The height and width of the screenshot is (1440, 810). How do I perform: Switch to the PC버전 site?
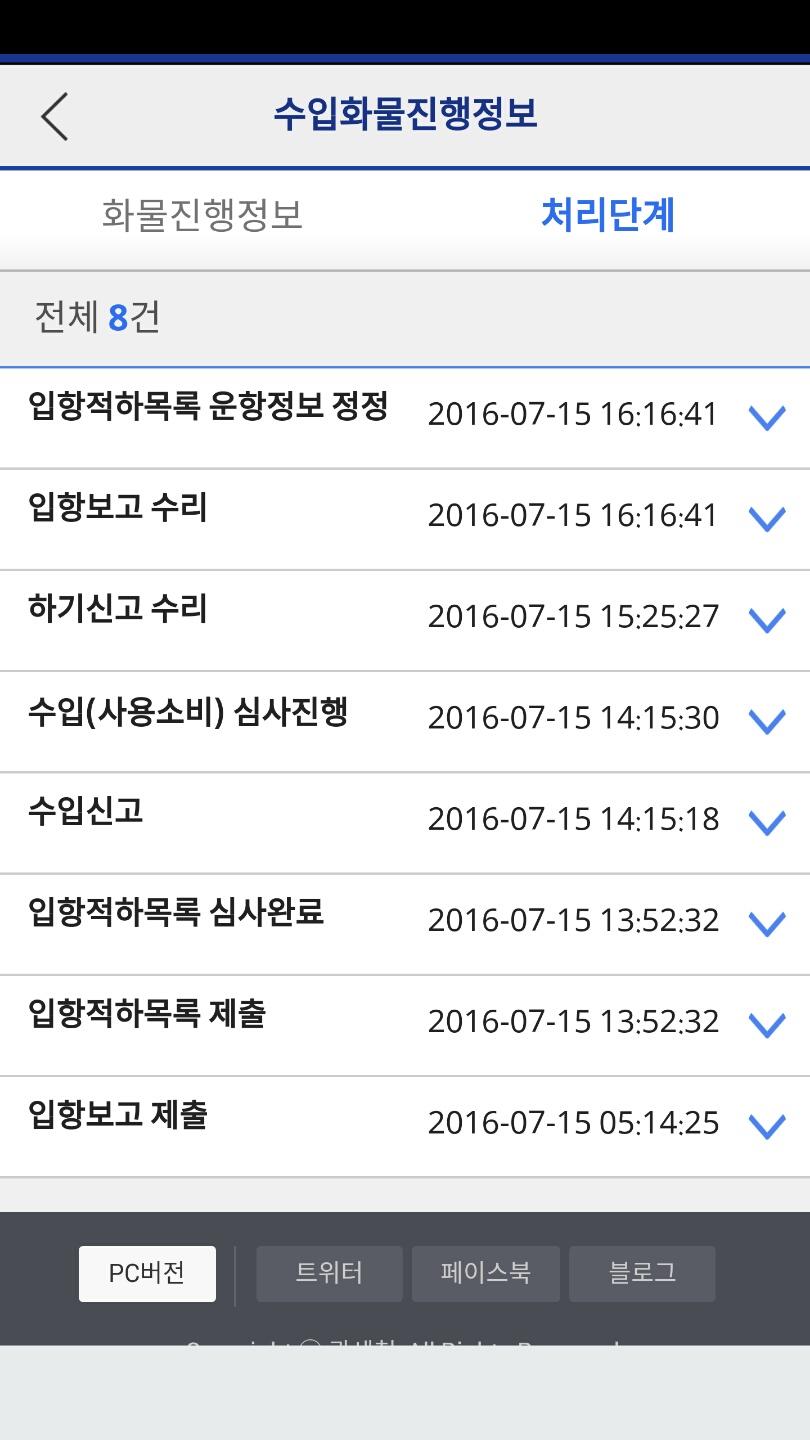click(147, 1273)
